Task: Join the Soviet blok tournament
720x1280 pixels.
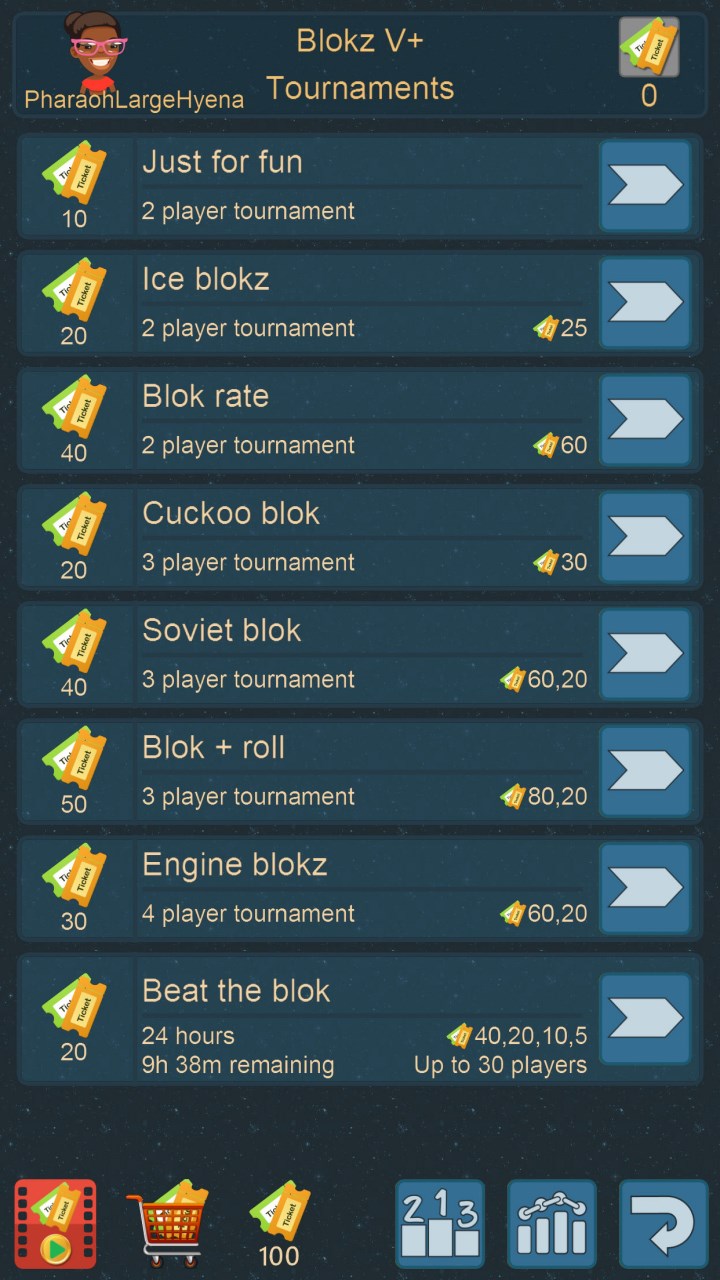Action: (645, 654)
